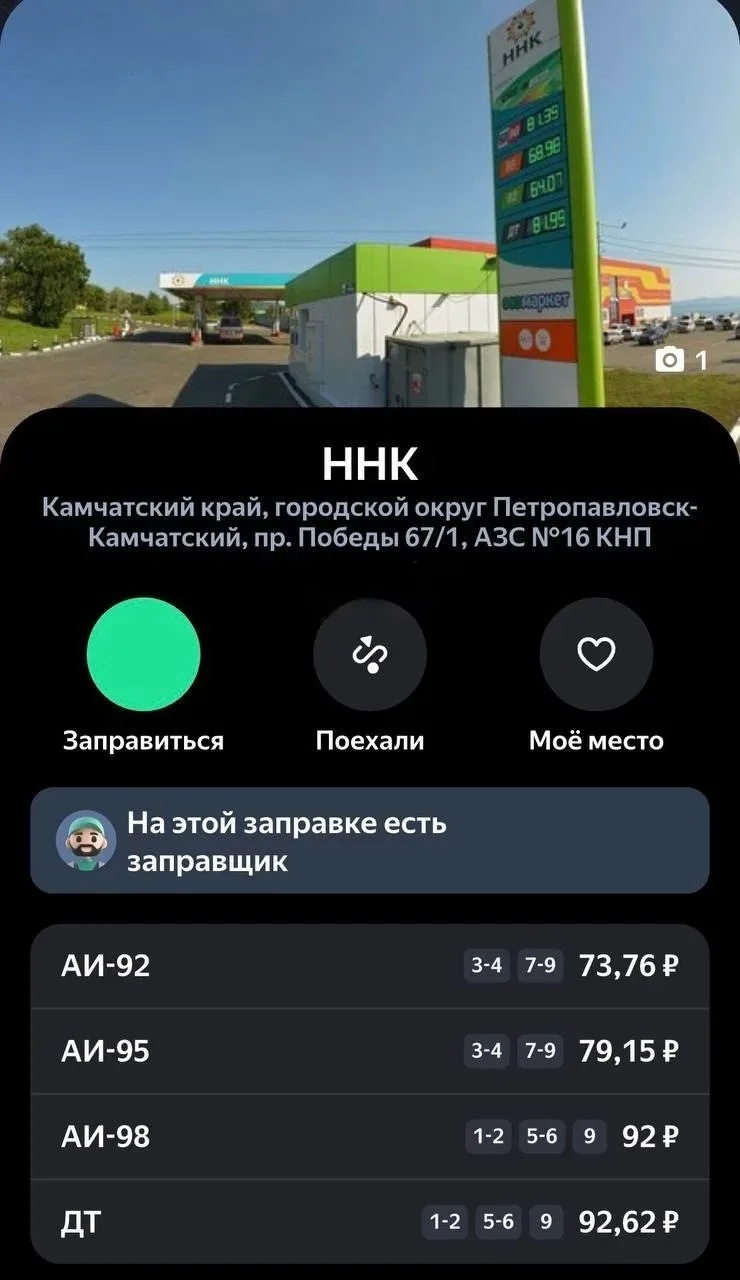
Task: Start route with Поехали button
Action: (370, 655)
